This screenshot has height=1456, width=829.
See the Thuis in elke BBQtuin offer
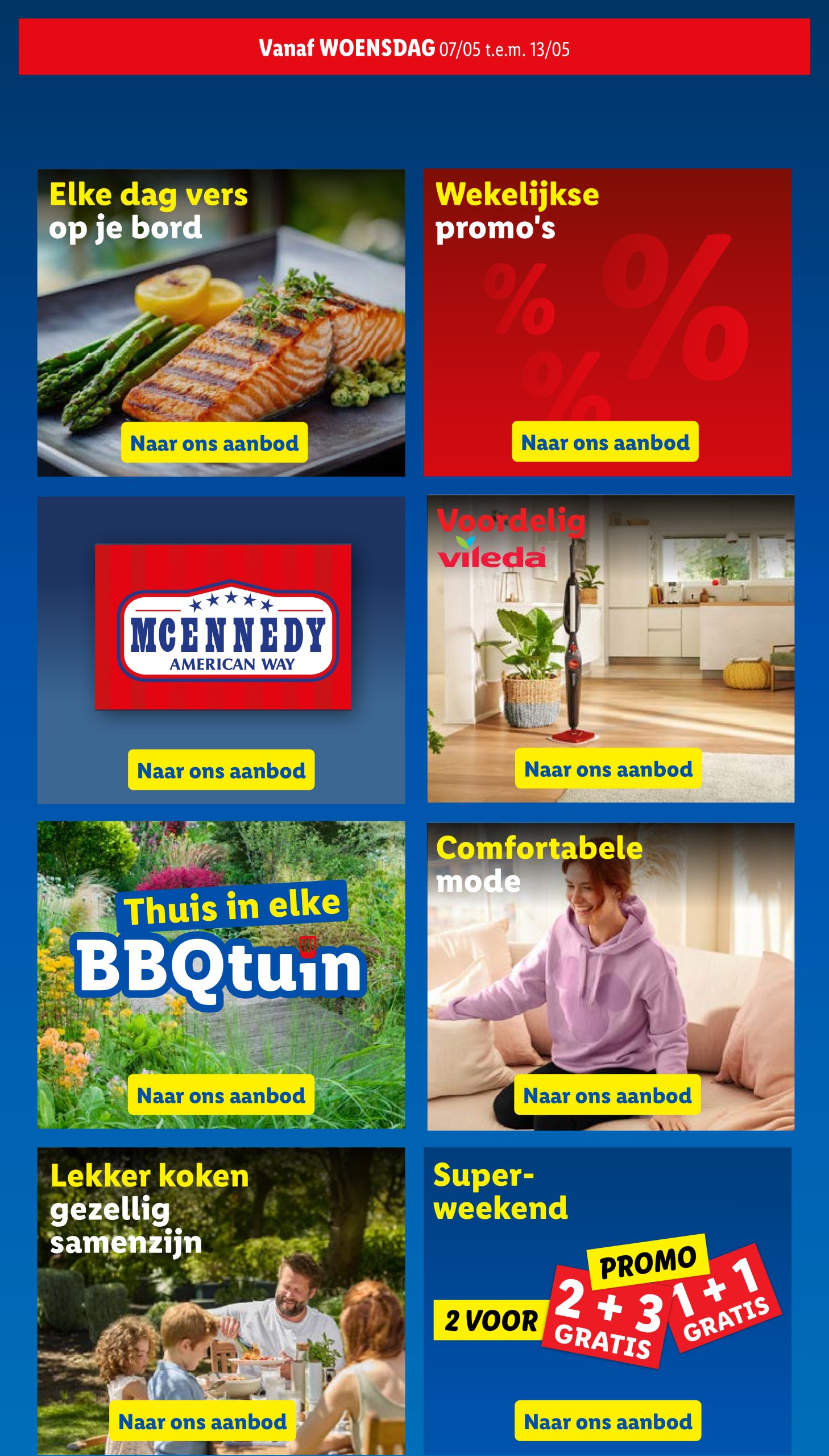click(221, 1095)
